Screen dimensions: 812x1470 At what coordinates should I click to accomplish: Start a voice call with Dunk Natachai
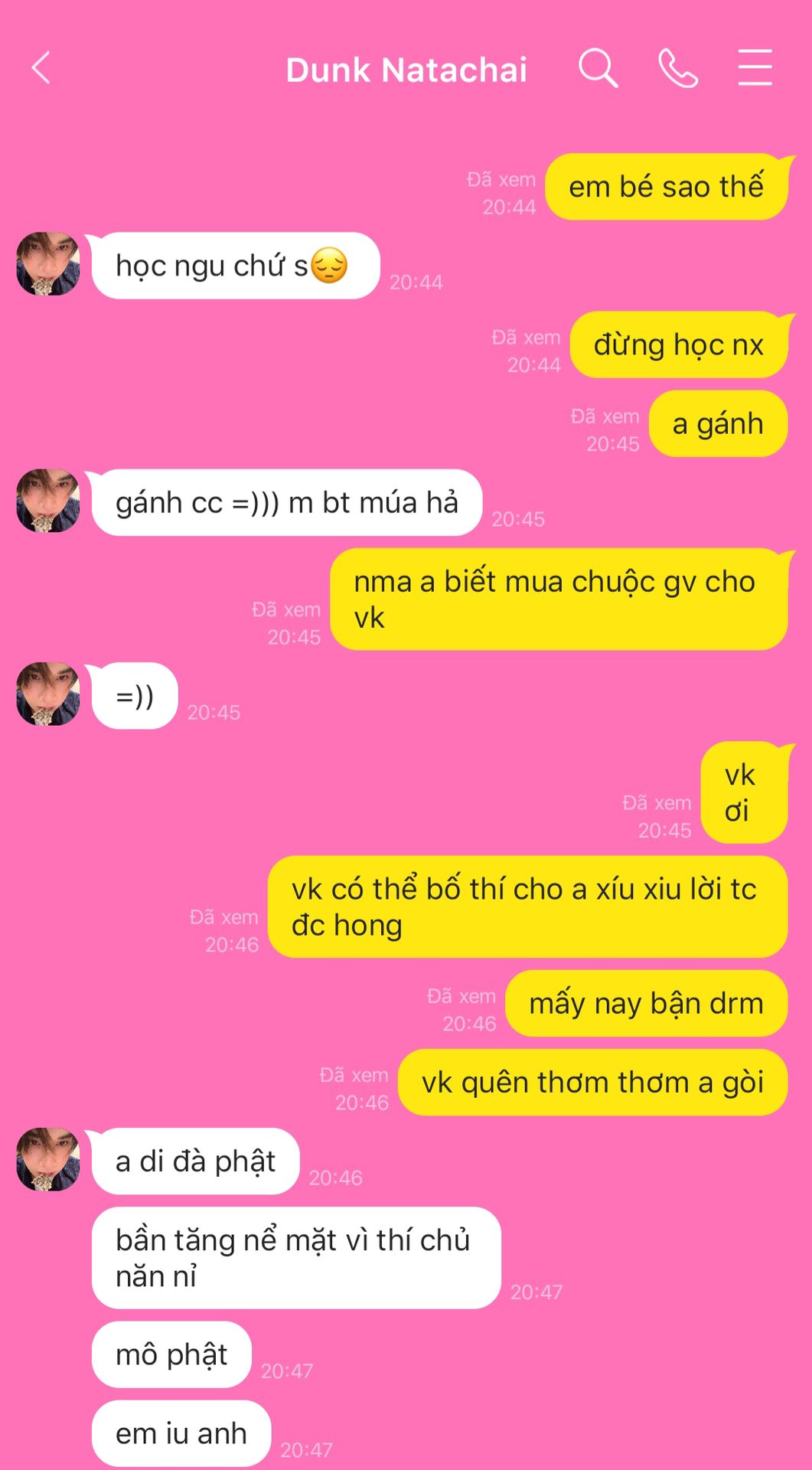coord(678,68)
